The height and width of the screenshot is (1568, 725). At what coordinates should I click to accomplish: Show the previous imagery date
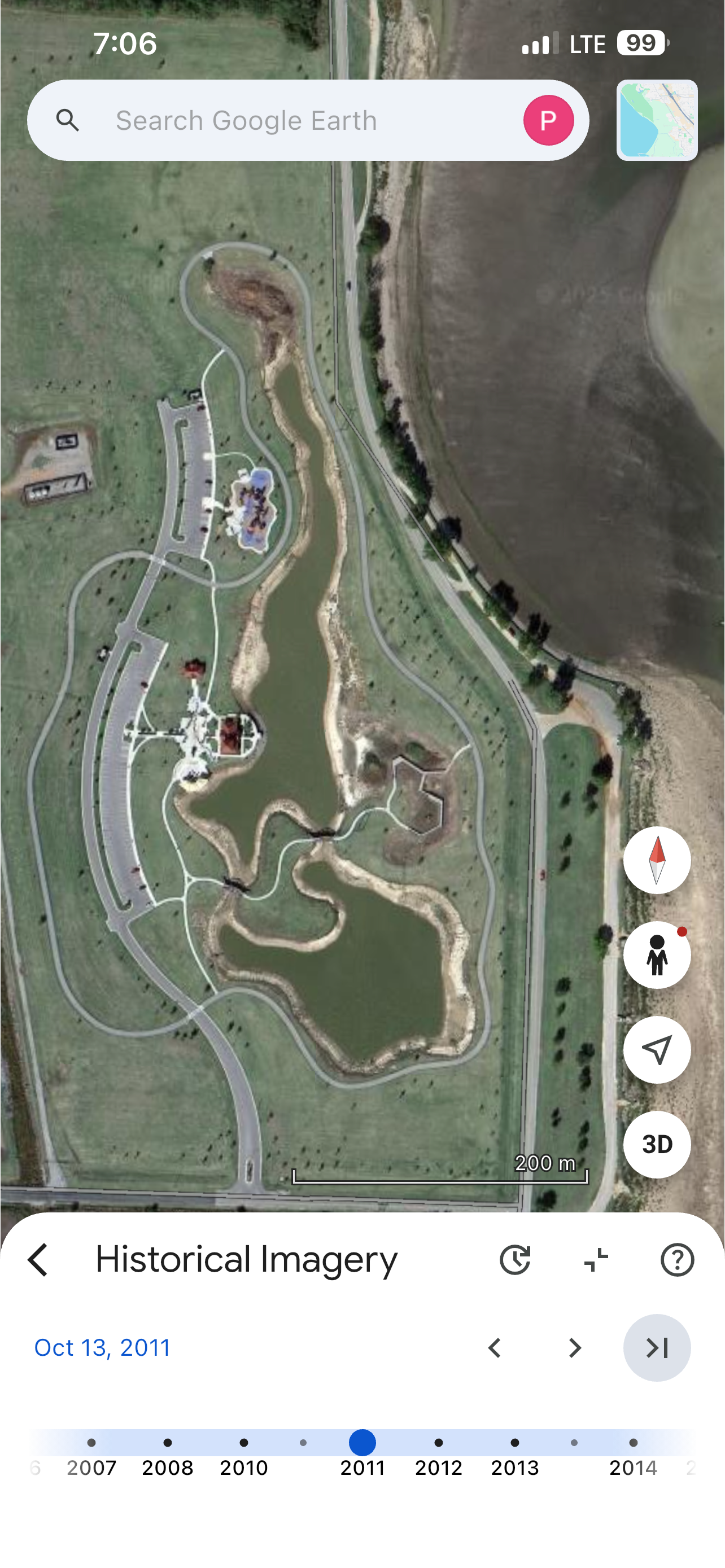(x=495, y=1348)
